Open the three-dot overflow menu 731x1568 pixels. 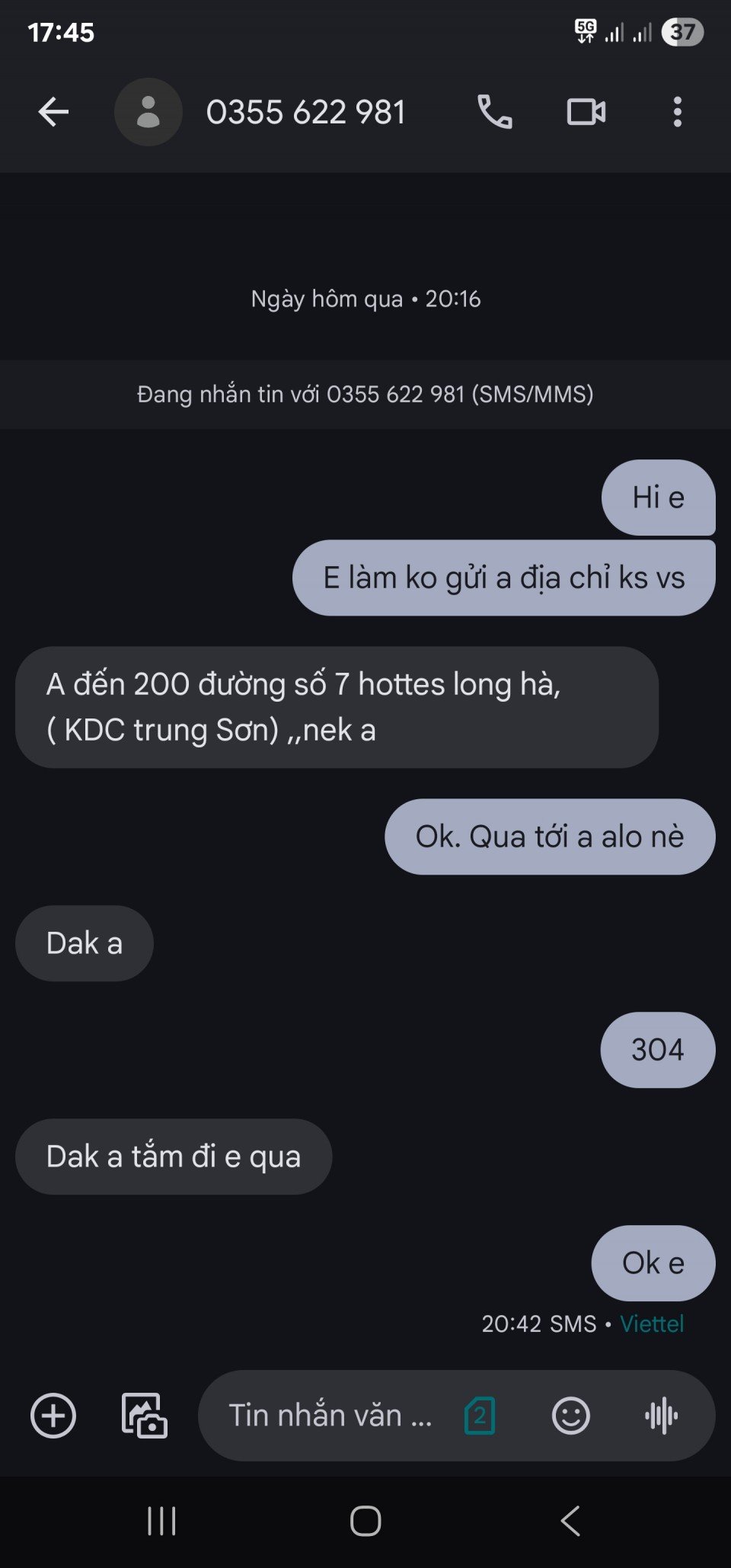pos(677,112)
